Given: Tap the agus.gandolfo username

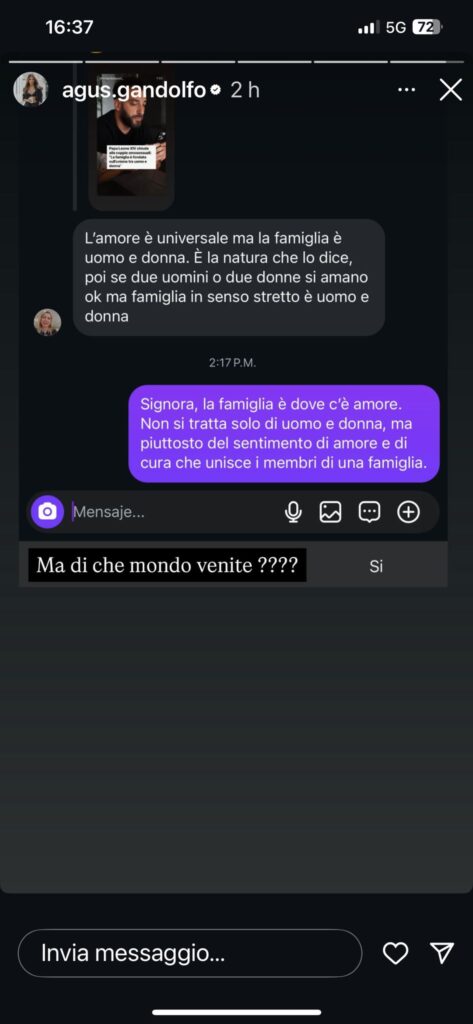Looking at the screenshot, I should 134,90.
